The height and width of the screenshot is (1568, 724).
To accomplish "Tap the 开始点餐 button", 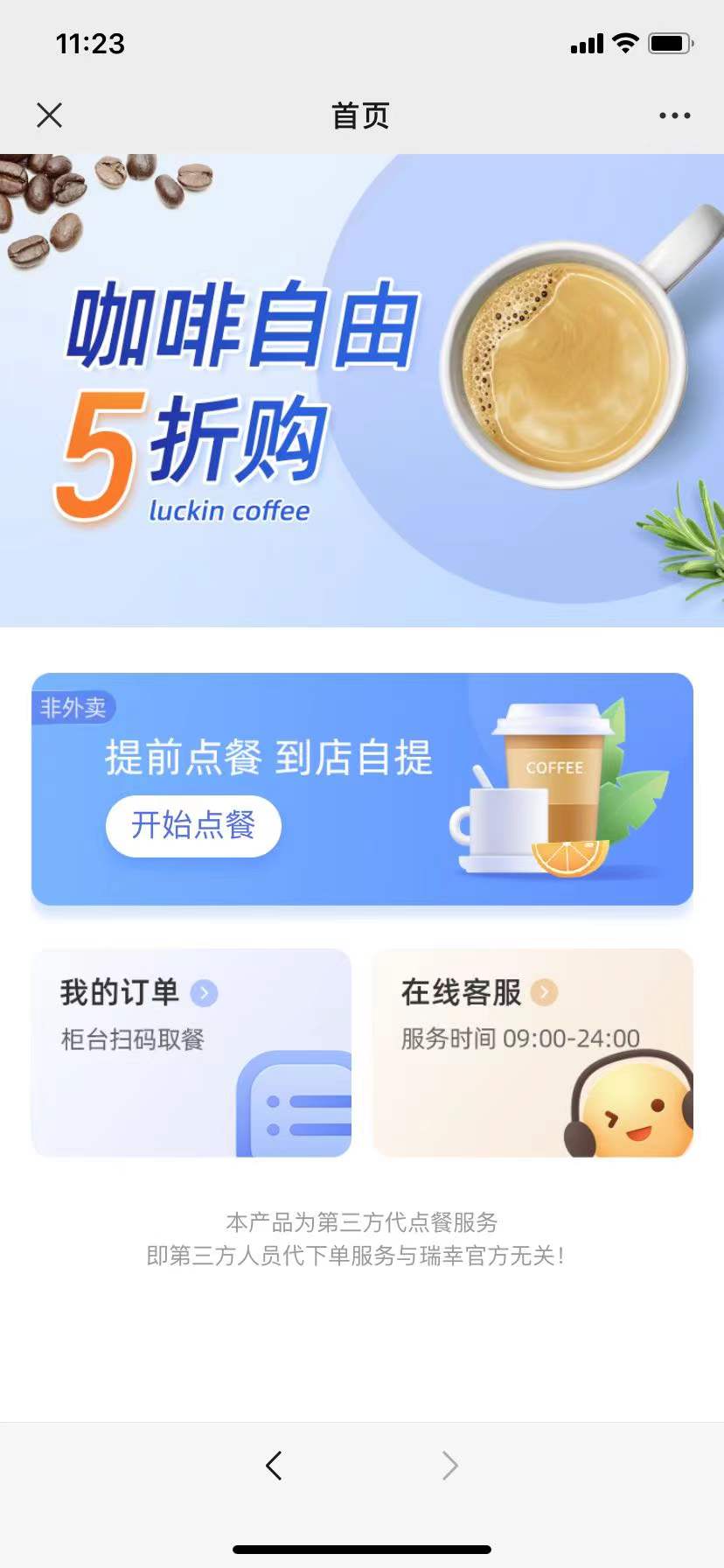I will point(193,825).
